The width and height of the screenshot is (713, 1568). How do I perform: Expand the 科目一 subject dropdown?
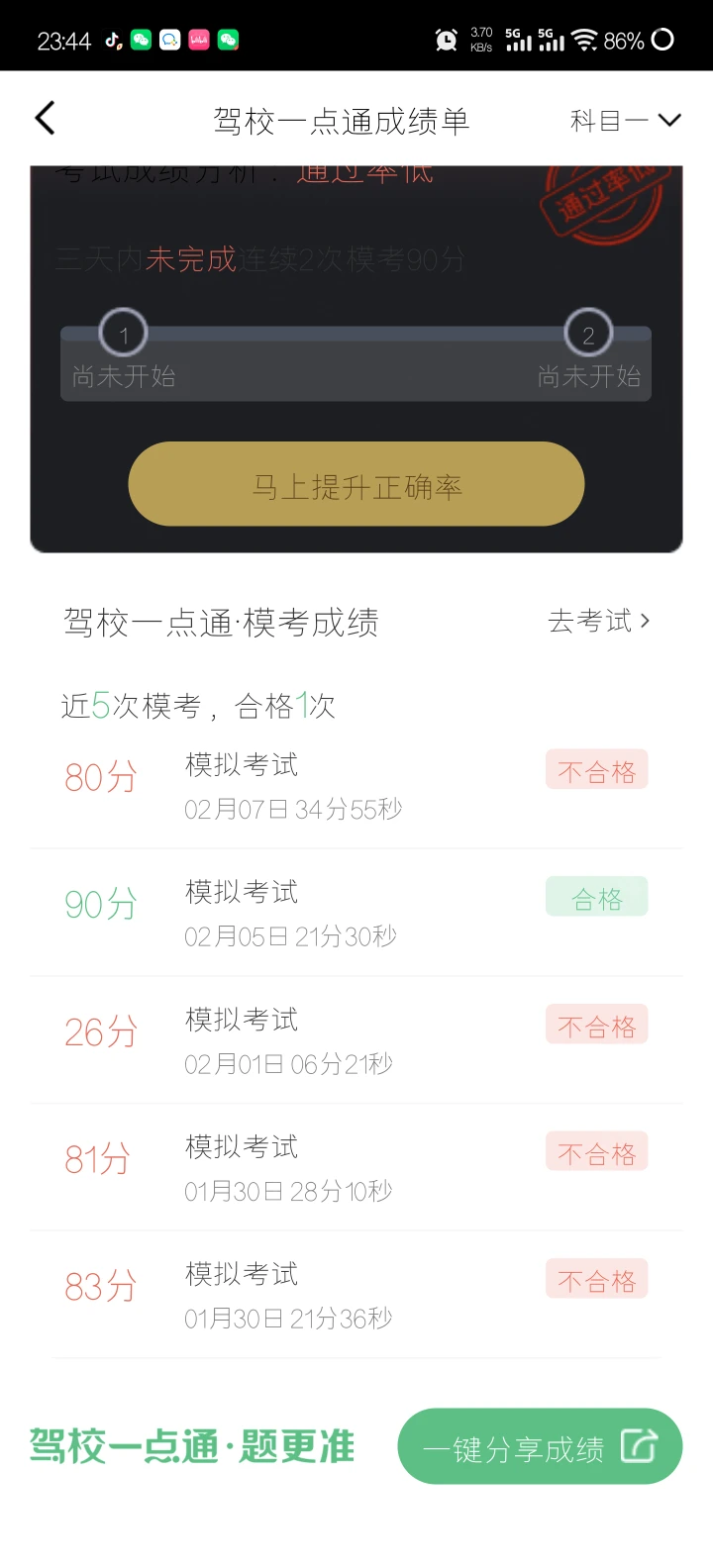click(625, 121)
